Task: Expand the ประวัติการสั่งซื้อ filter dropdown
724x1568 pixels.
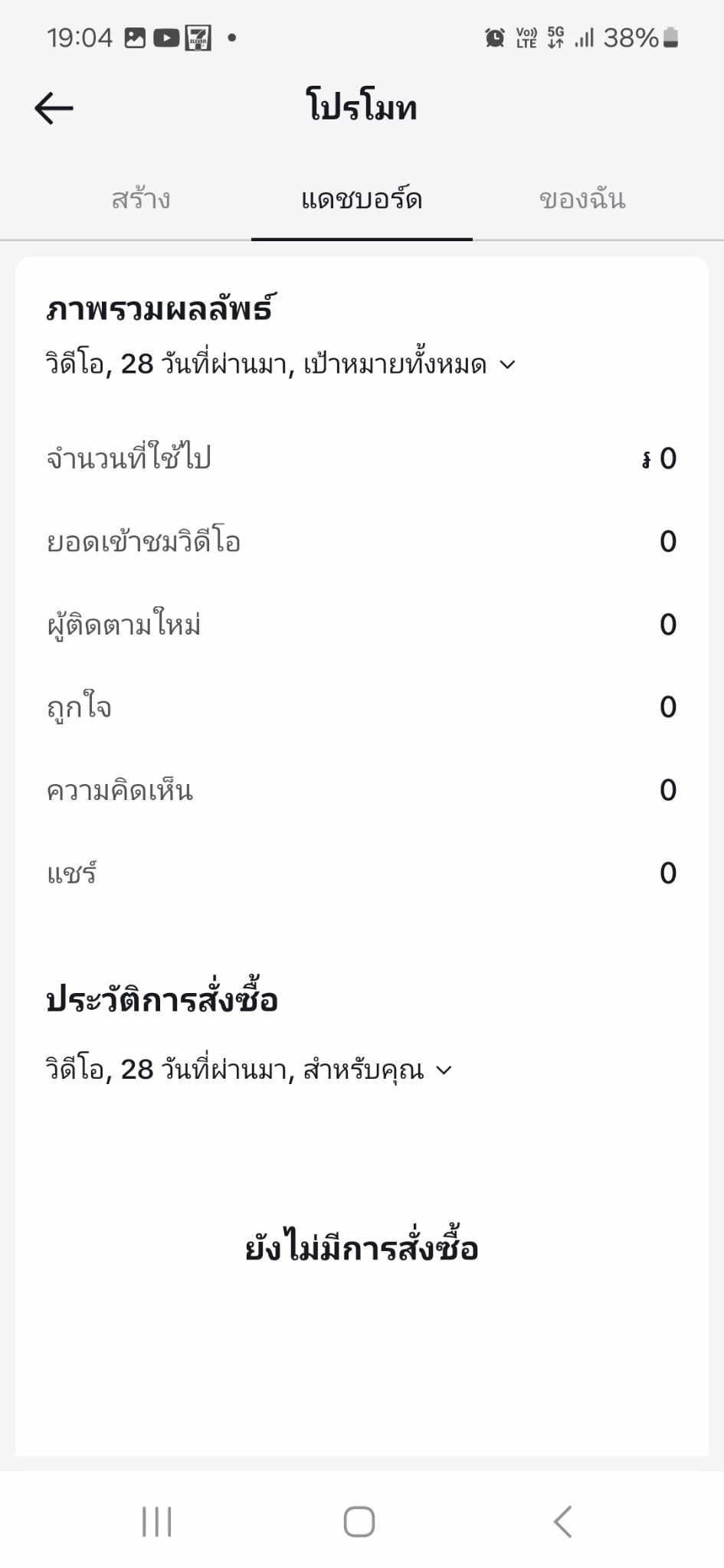Action: (249, 1070)
